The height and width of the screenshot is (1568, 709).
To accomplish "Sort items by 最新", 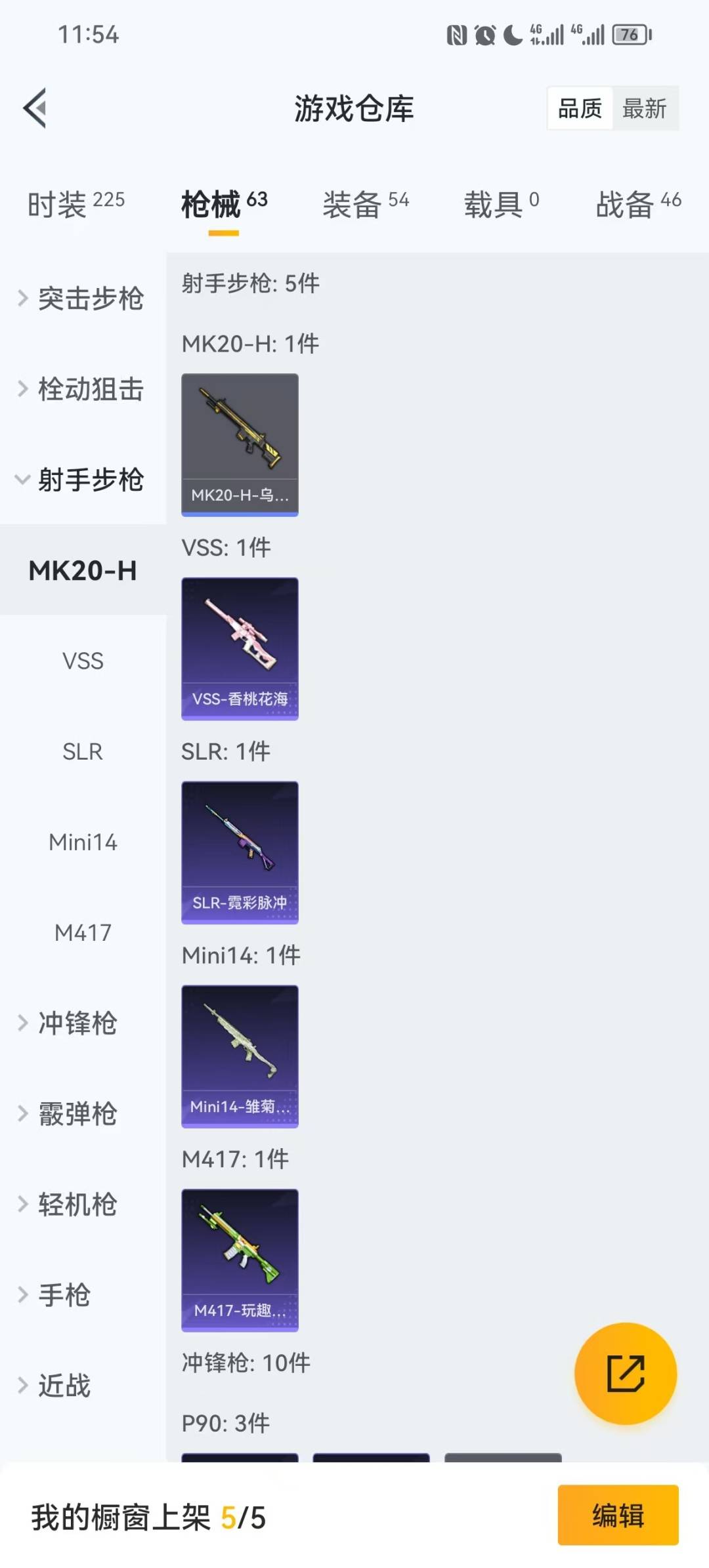I will point(645,108).
